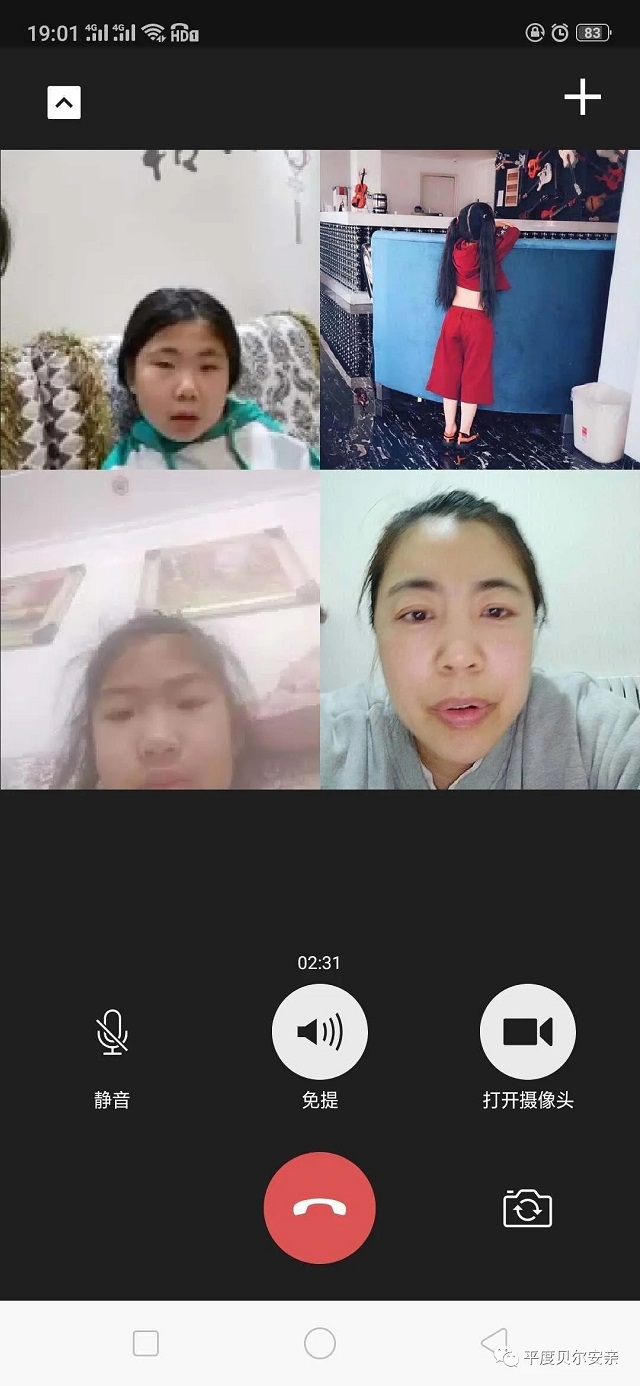The height and width of the screenshot is (1386, 640).
Task: Enlarge the video tile of woman in gray
Action: click(480, 630)
